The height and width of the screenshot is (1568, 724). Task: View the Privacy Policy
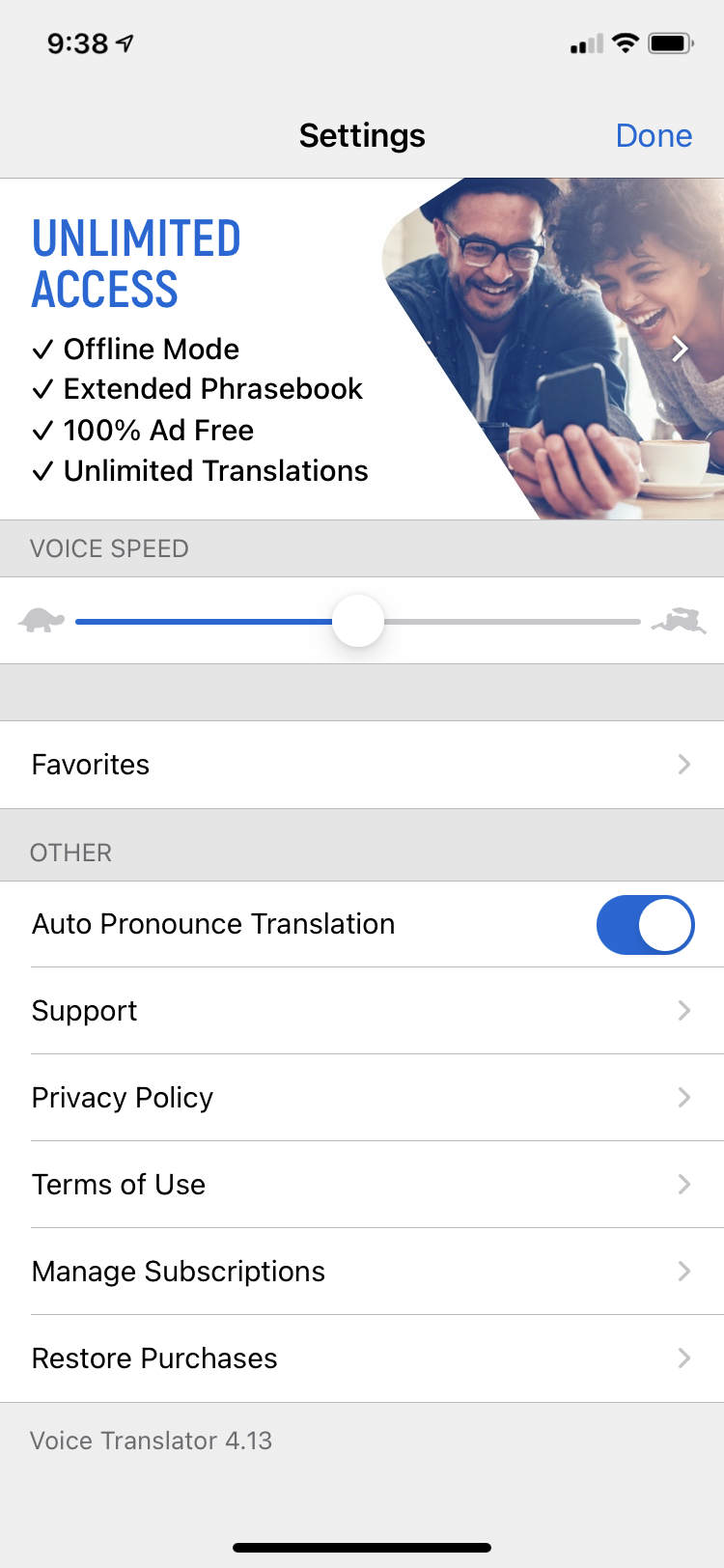point(362,1098)
